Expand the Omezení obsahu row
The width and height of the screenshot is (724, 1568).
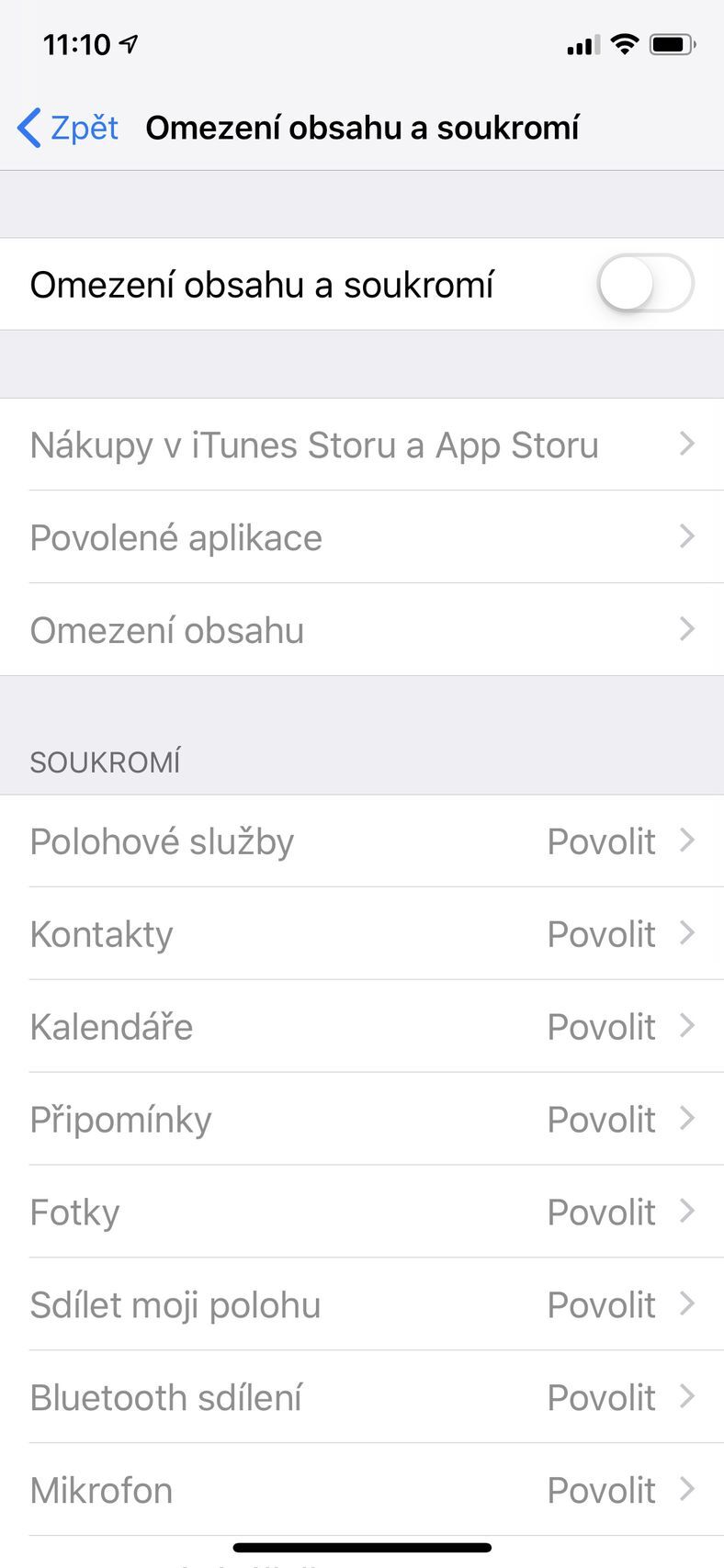362,630
